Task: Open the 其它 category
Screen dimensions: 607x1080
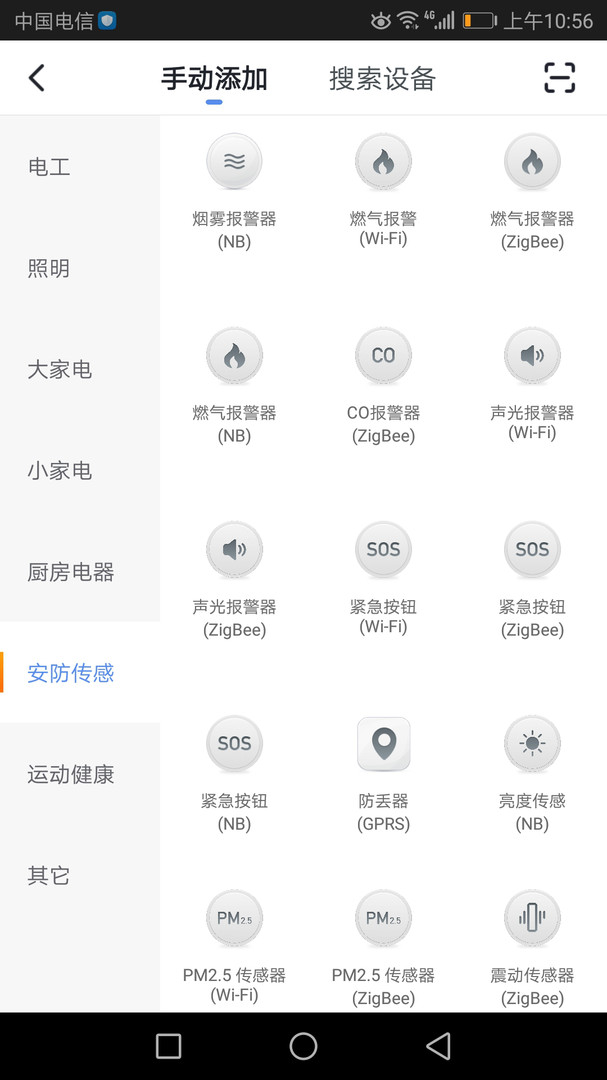Action: click(x=49, y=875)
